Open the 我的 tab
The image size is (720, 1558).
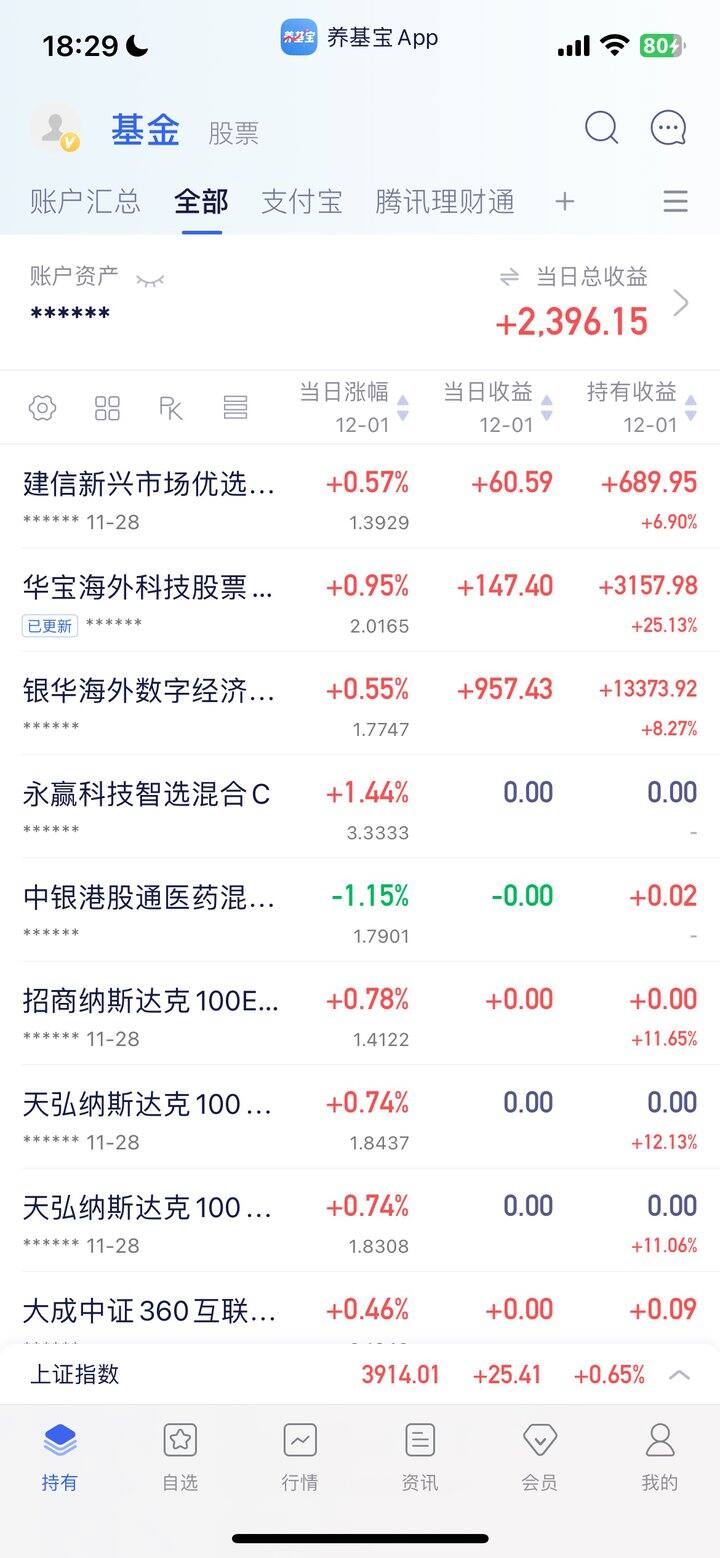pos(659,1456)
